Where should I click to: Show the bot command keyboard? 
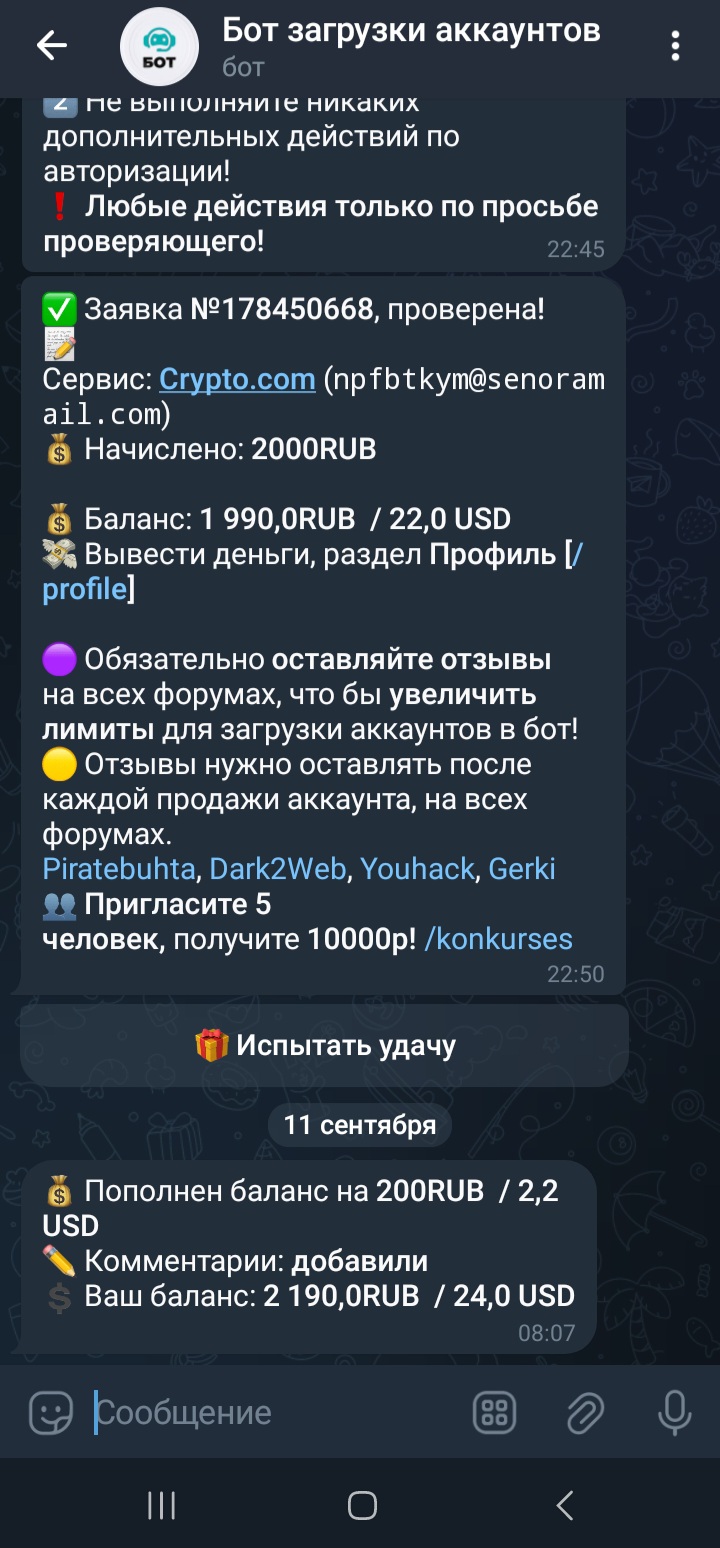494,1412
